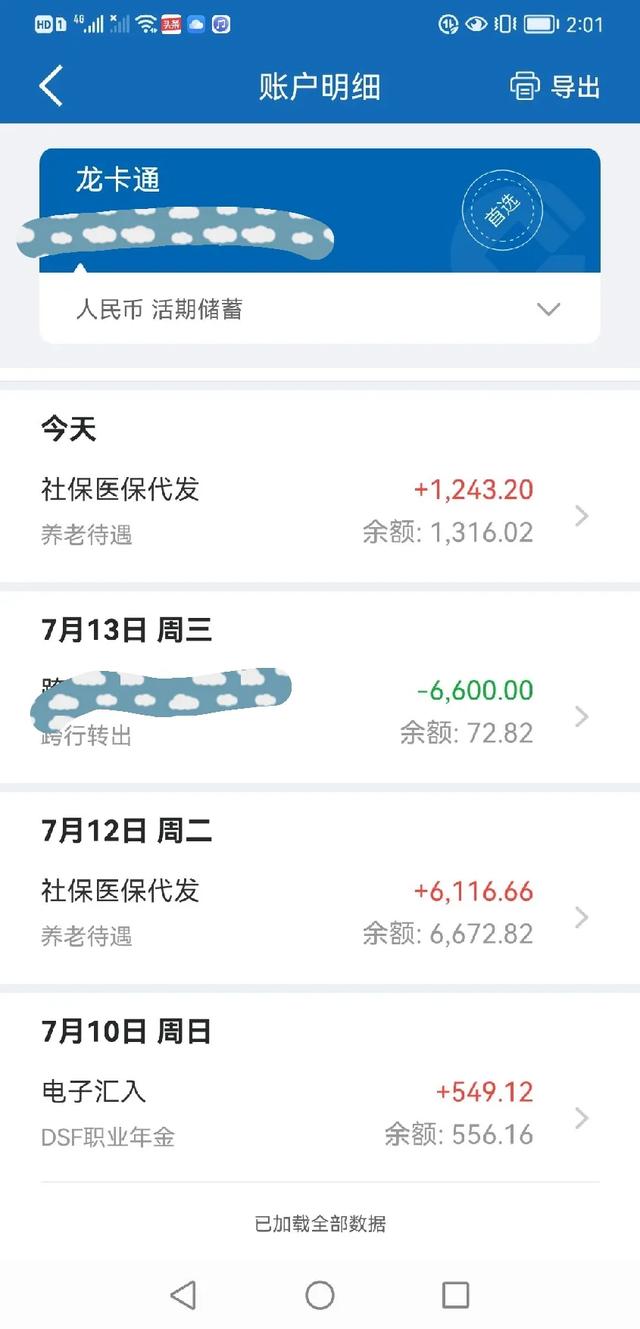Viewport: 640px width, 1329px height.
Task: Expand the 人民币 活期储蓄 dropdown
Action: 320,309
